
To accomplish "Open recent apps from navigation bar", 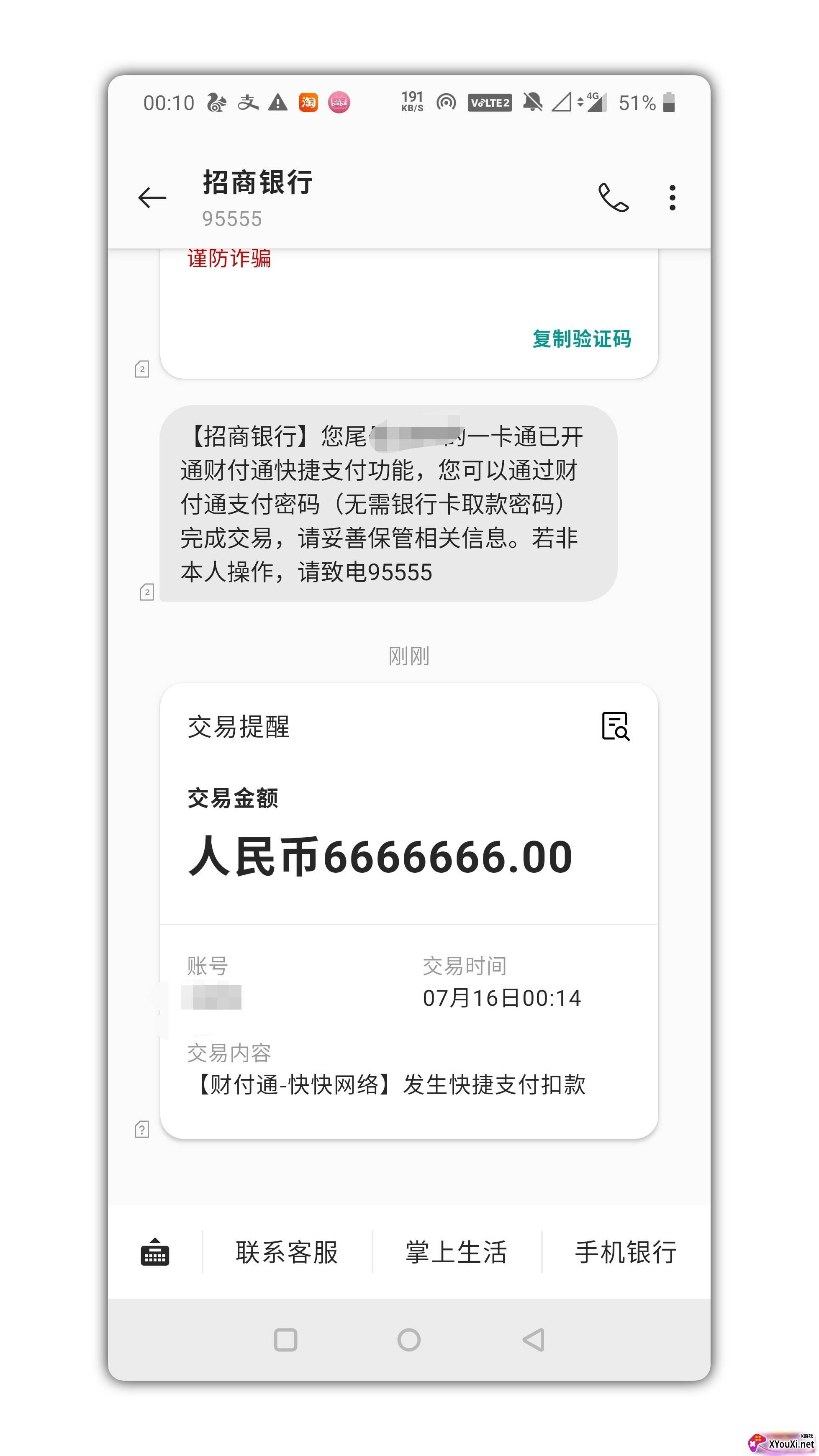I will pos(285,1340).
